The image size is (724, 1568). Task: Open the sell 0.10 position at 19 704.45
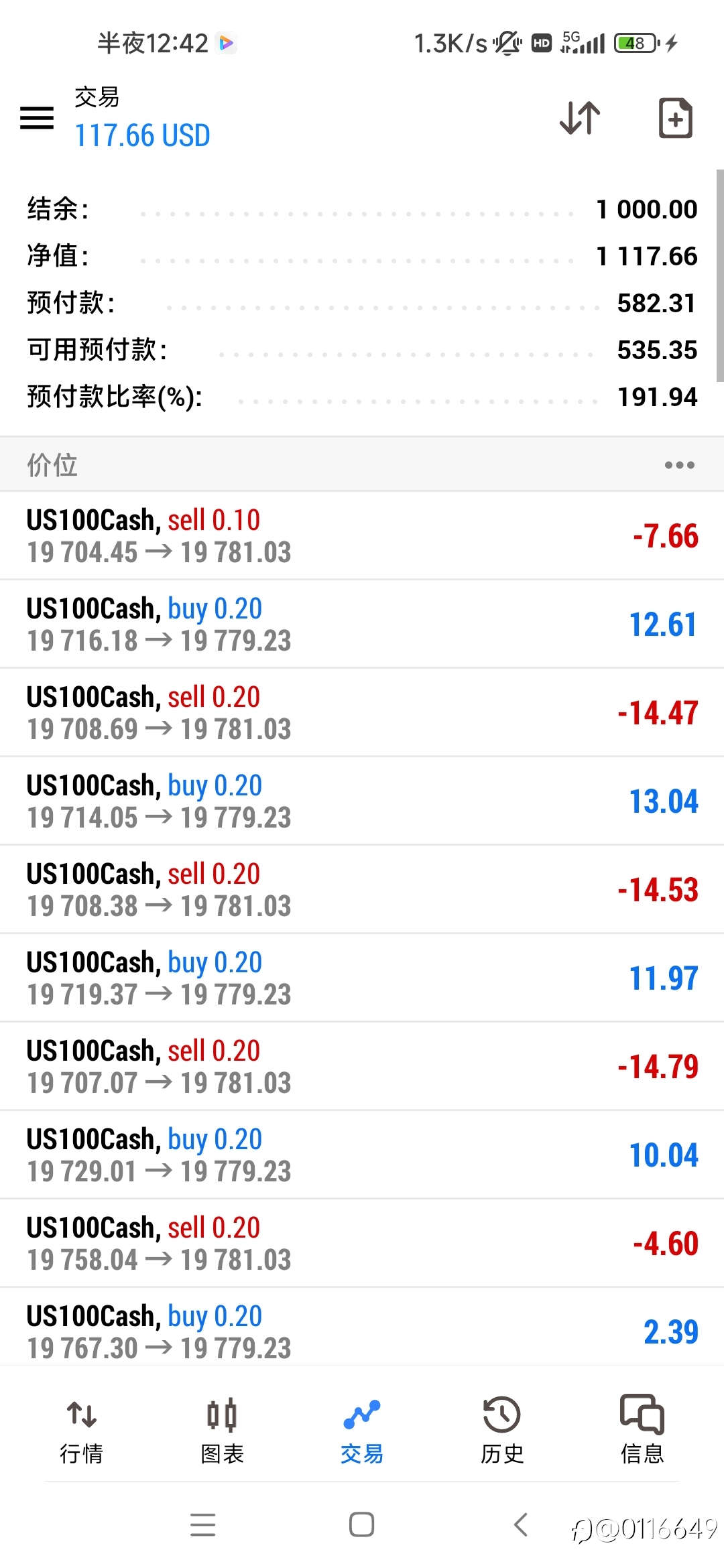[x=362, y=536]
